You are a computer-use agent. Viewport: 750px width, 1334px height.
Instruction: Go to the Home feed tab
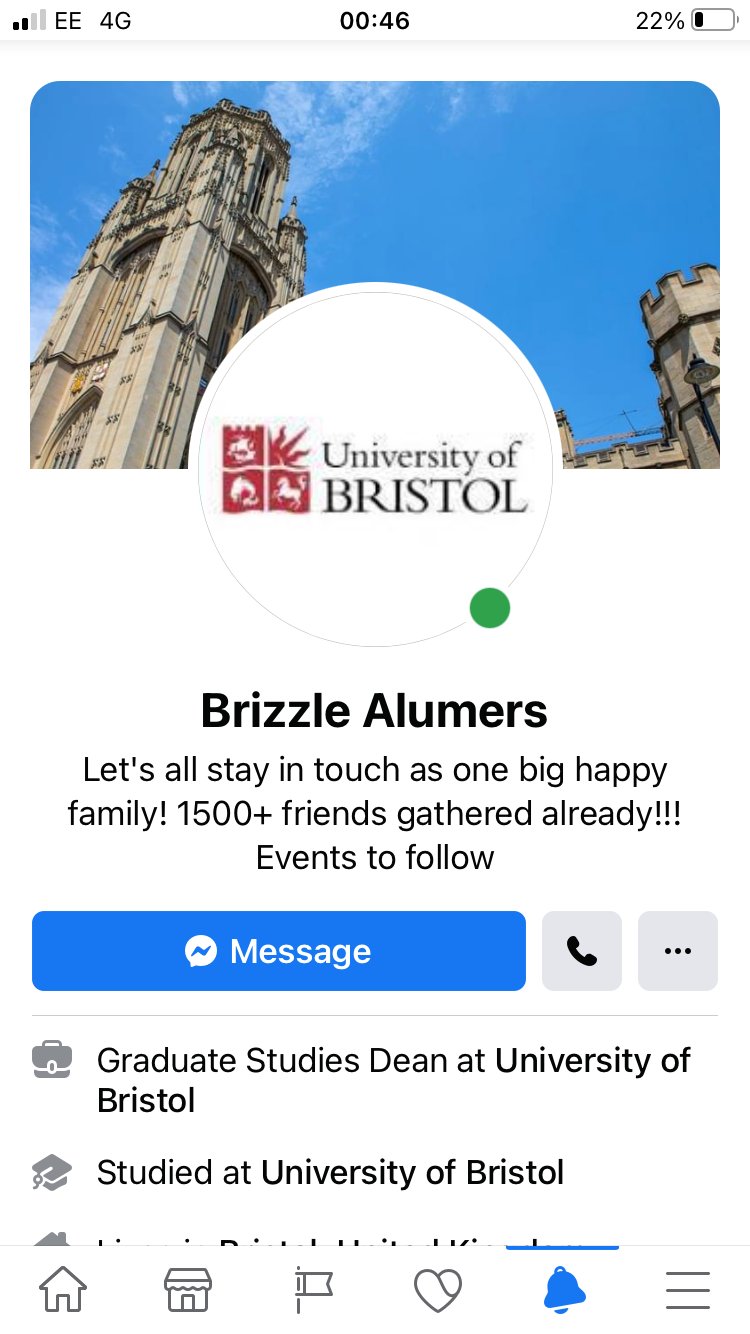[63, 1290]
